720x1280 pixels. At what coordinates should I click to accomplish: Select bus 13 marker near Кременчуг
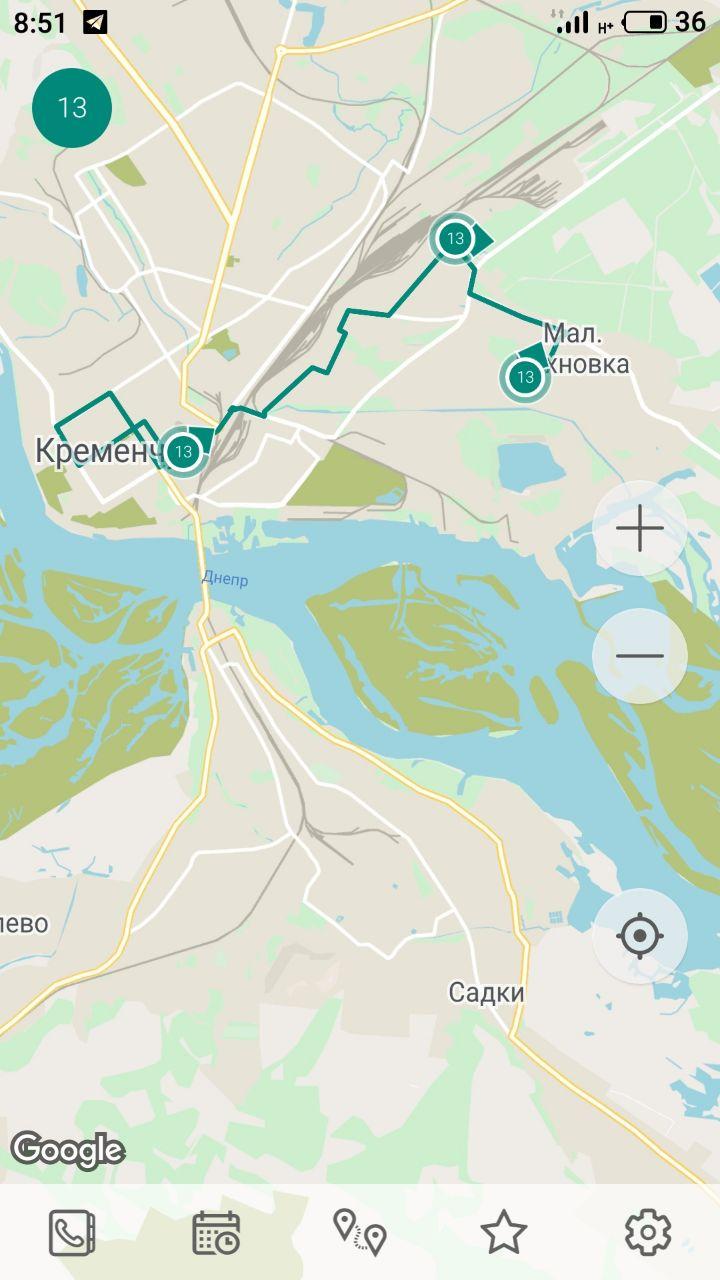(183, 452)
